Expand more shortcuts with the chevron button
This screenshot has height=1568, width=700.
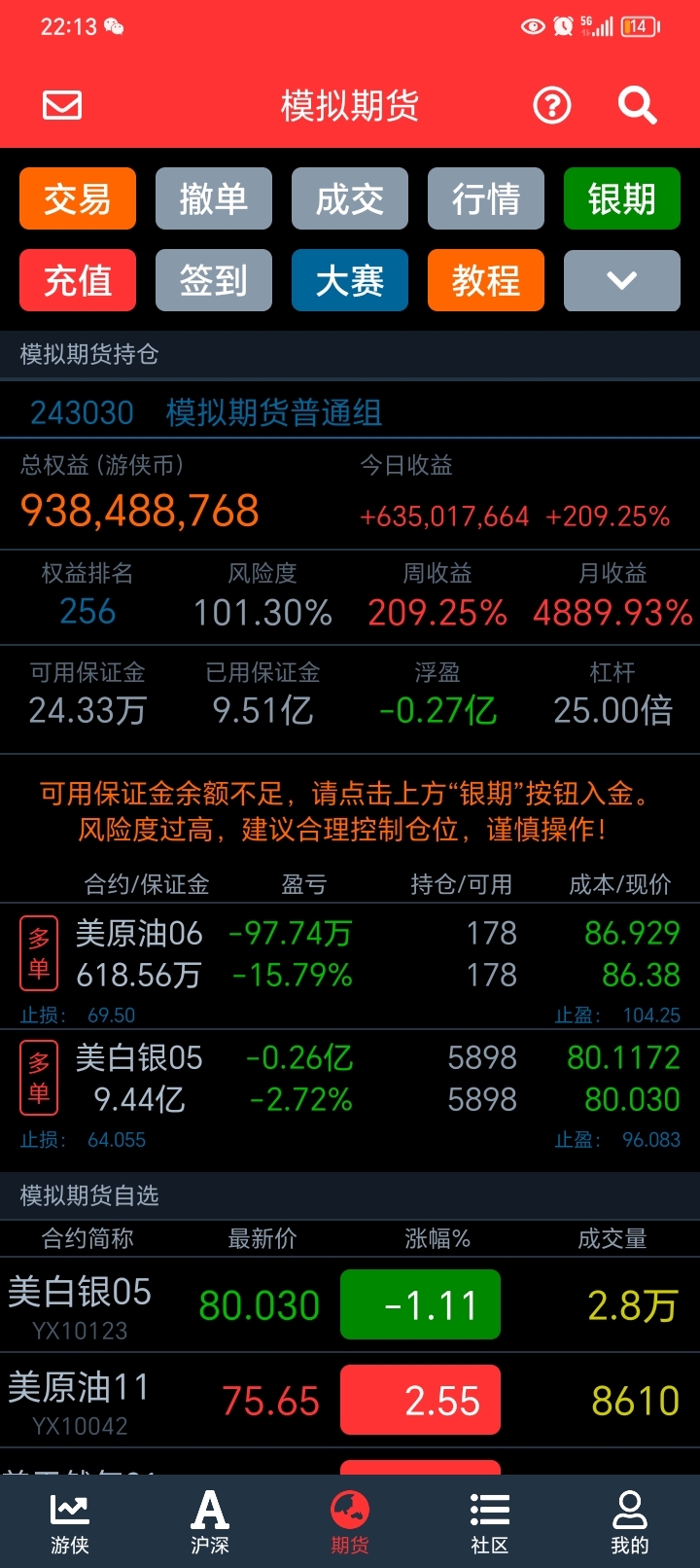tap(622, 281)
